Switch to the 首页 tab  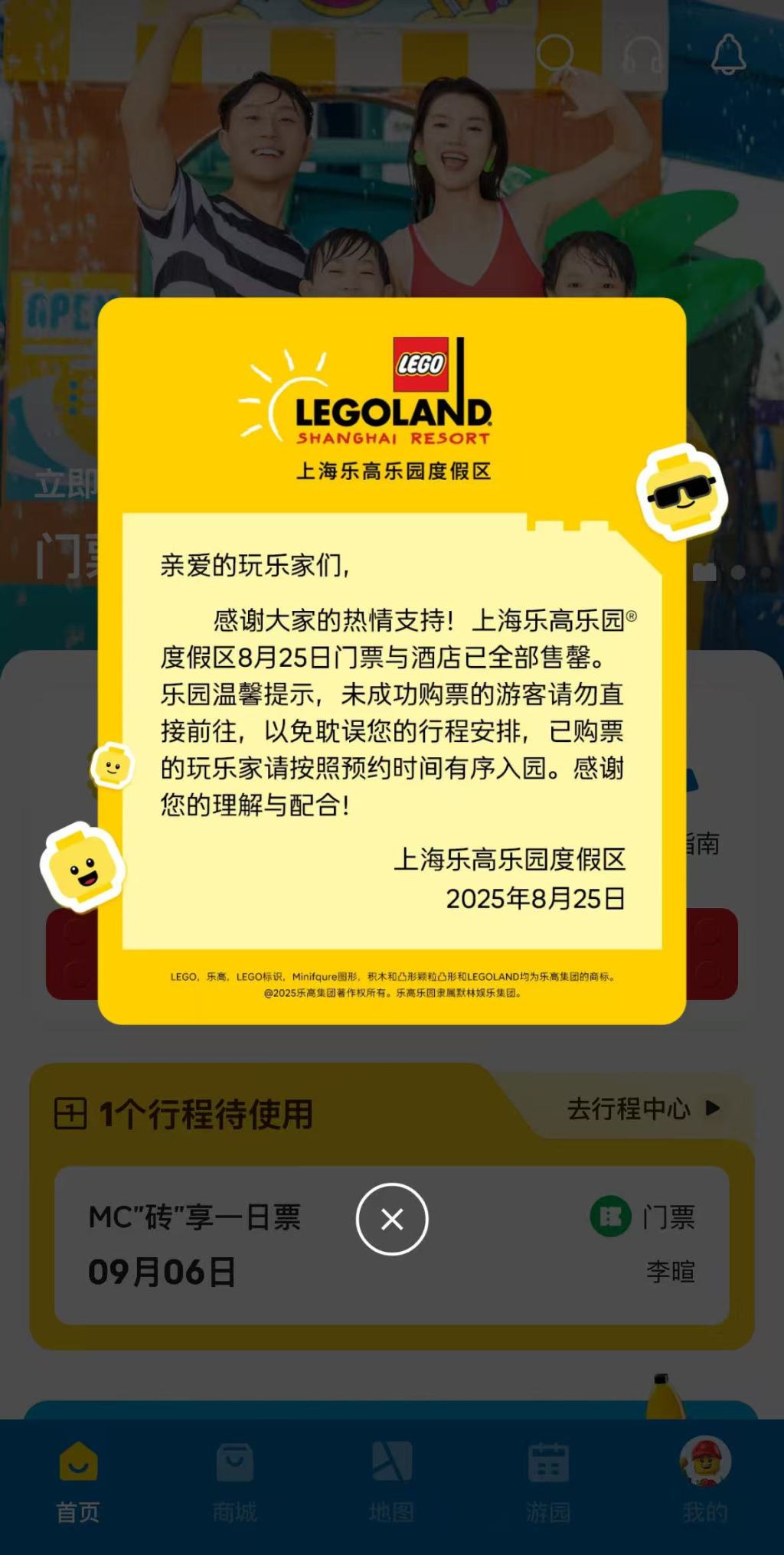(x=78, y=1481)
